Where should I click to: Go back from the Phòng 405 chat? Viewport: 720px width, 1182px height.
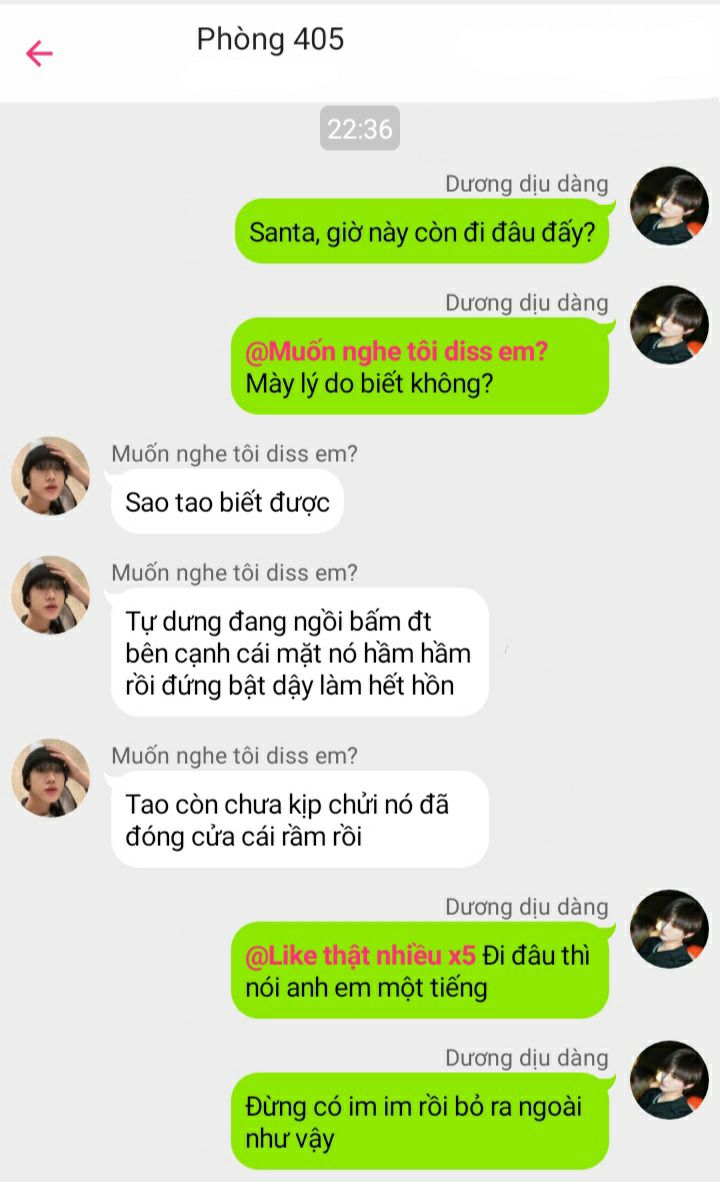click(x=39, y=53)
